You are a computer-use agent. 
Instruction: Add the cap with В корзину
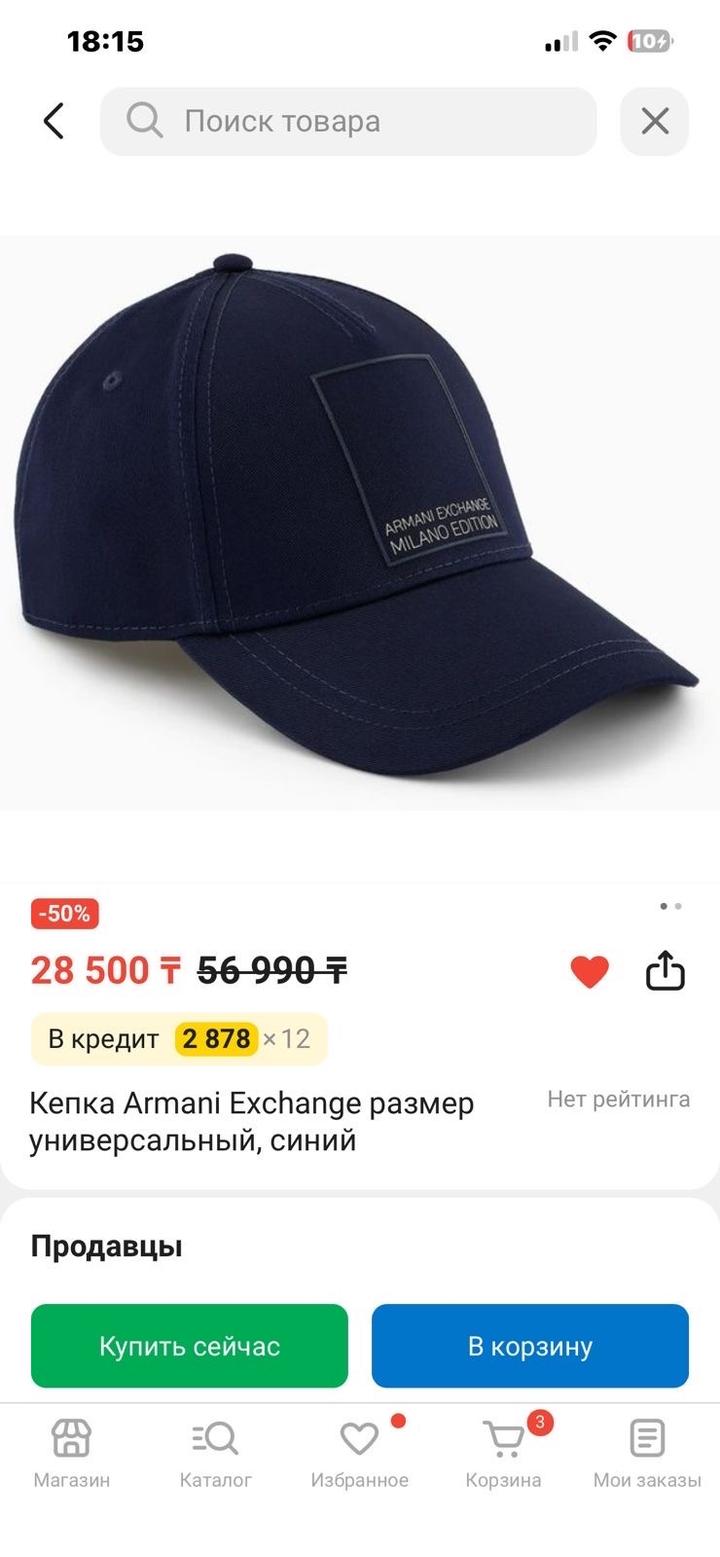pos(530,1346)
